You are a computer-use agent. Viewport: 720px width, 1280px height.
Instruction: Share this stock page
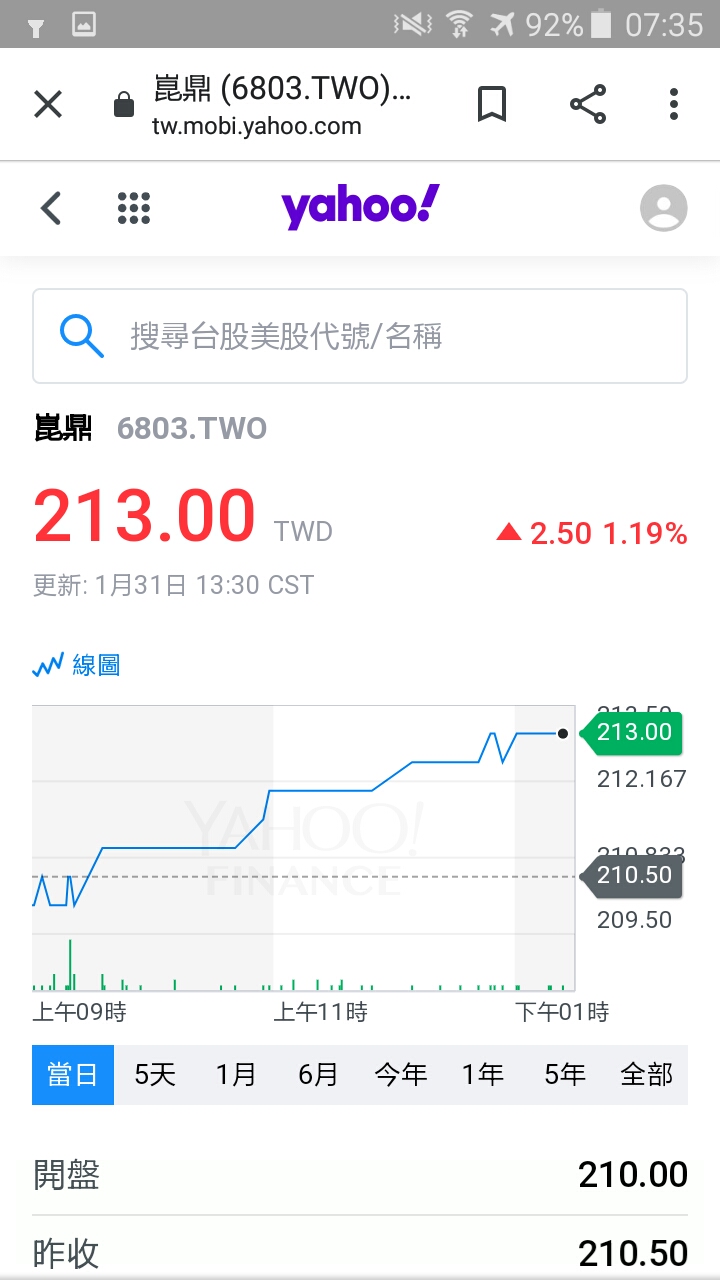point(588,104)
